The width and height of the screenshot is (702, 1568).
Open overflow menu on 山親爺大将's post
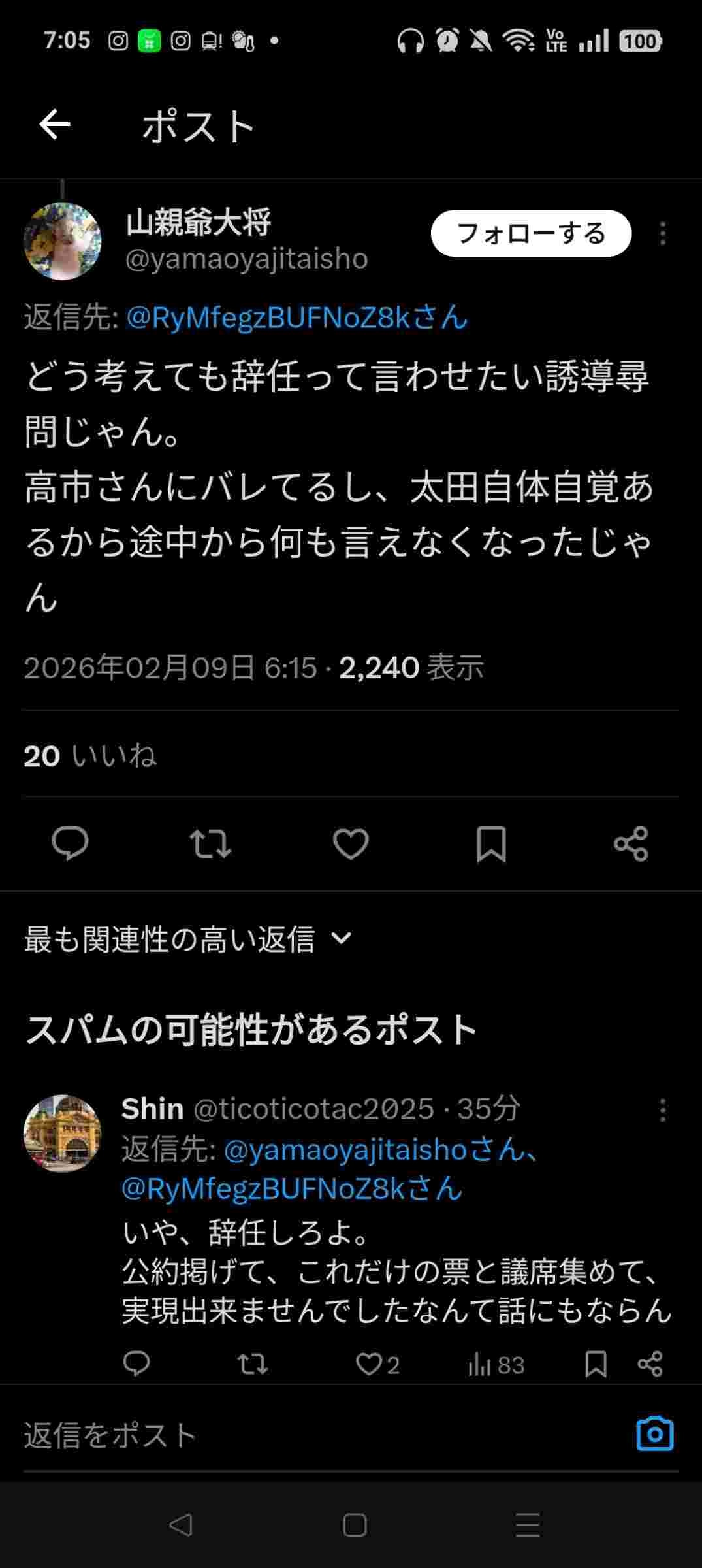tap(663, 233)
